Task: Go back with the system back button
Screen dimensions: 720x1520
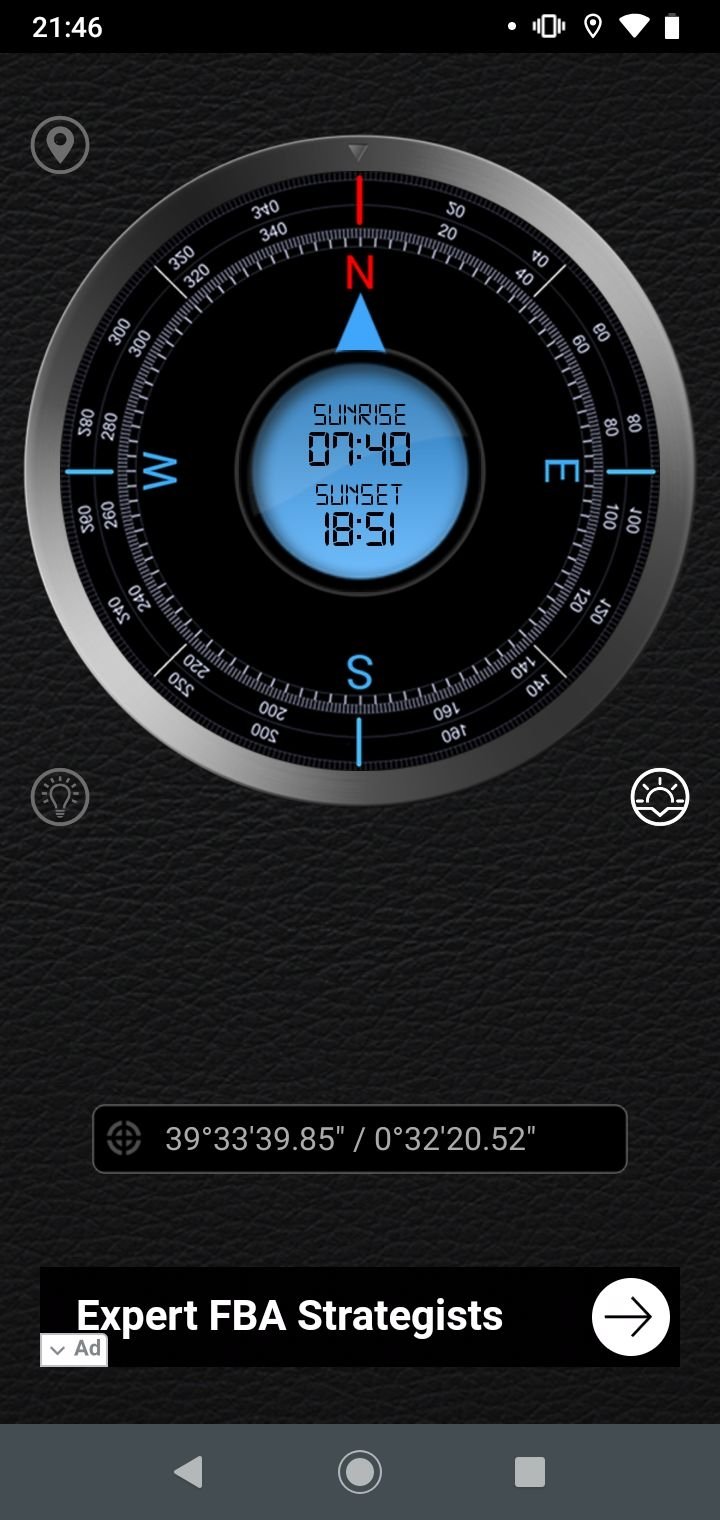Action: (189, 1472)
